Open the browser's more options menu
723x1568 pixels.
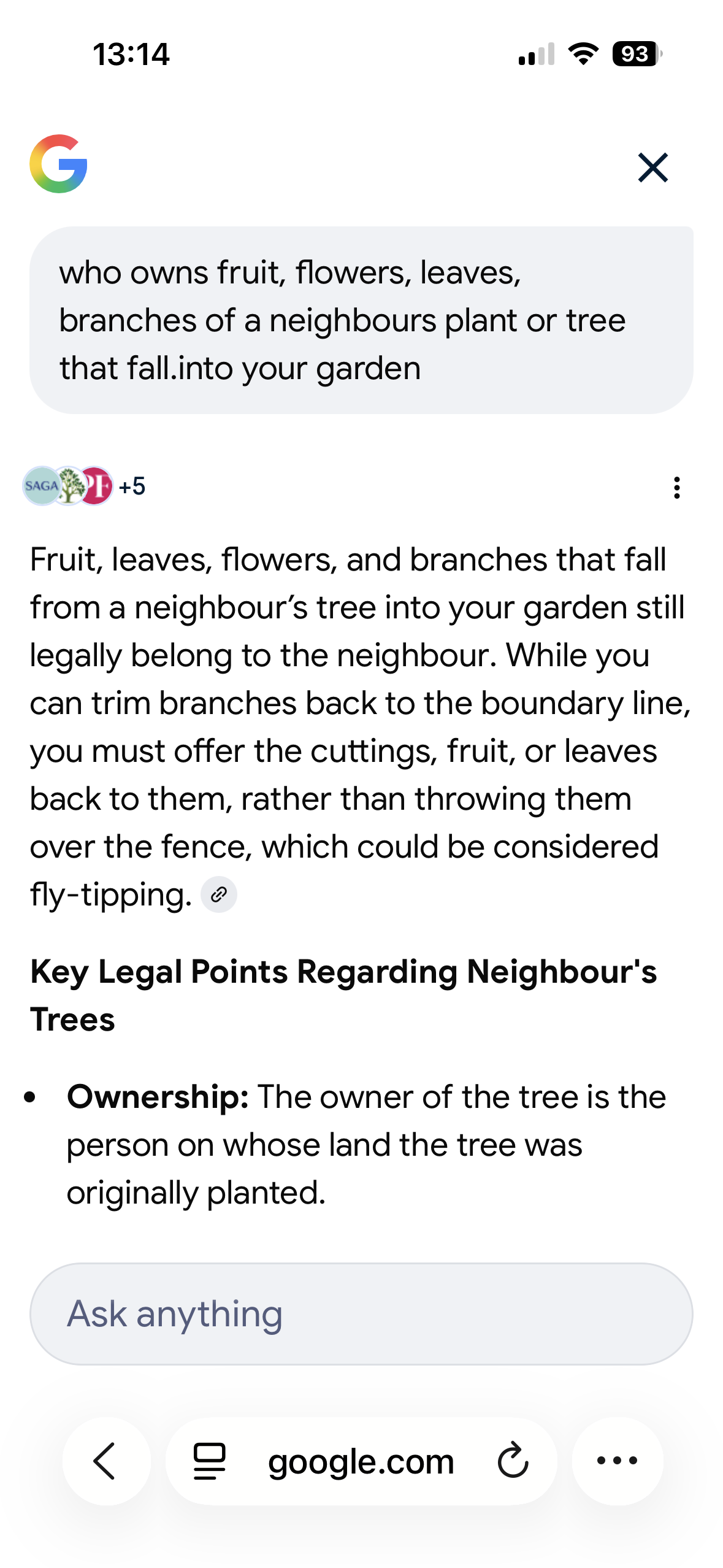(x=617, y=1461)
